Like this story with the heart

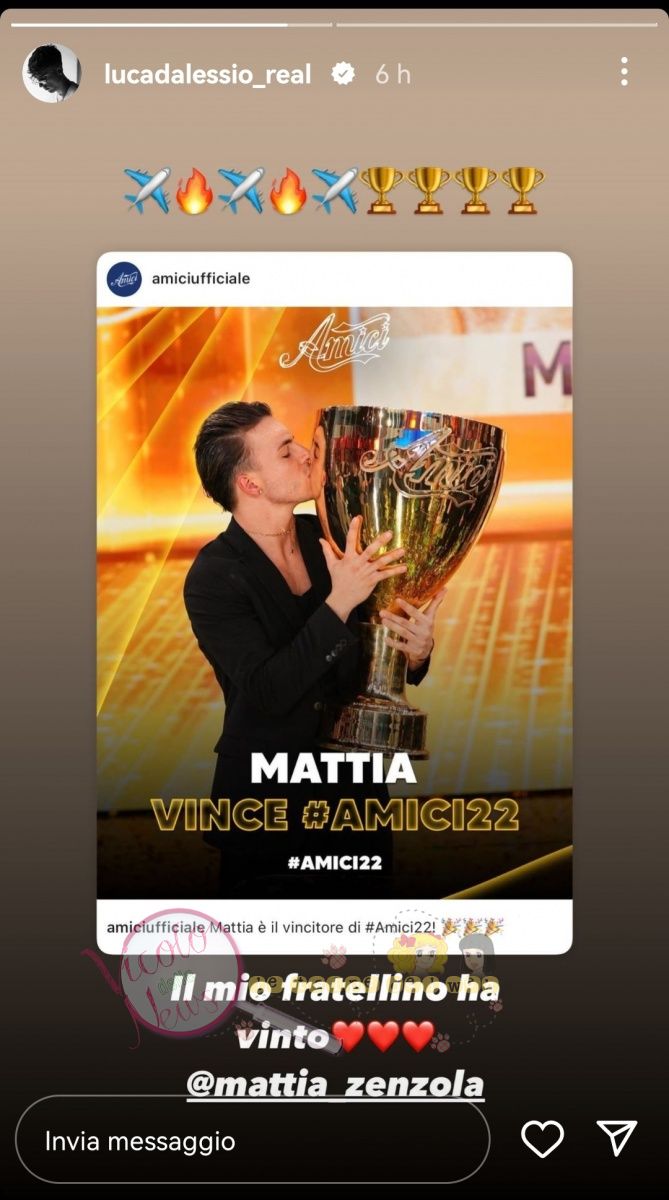543,1139
